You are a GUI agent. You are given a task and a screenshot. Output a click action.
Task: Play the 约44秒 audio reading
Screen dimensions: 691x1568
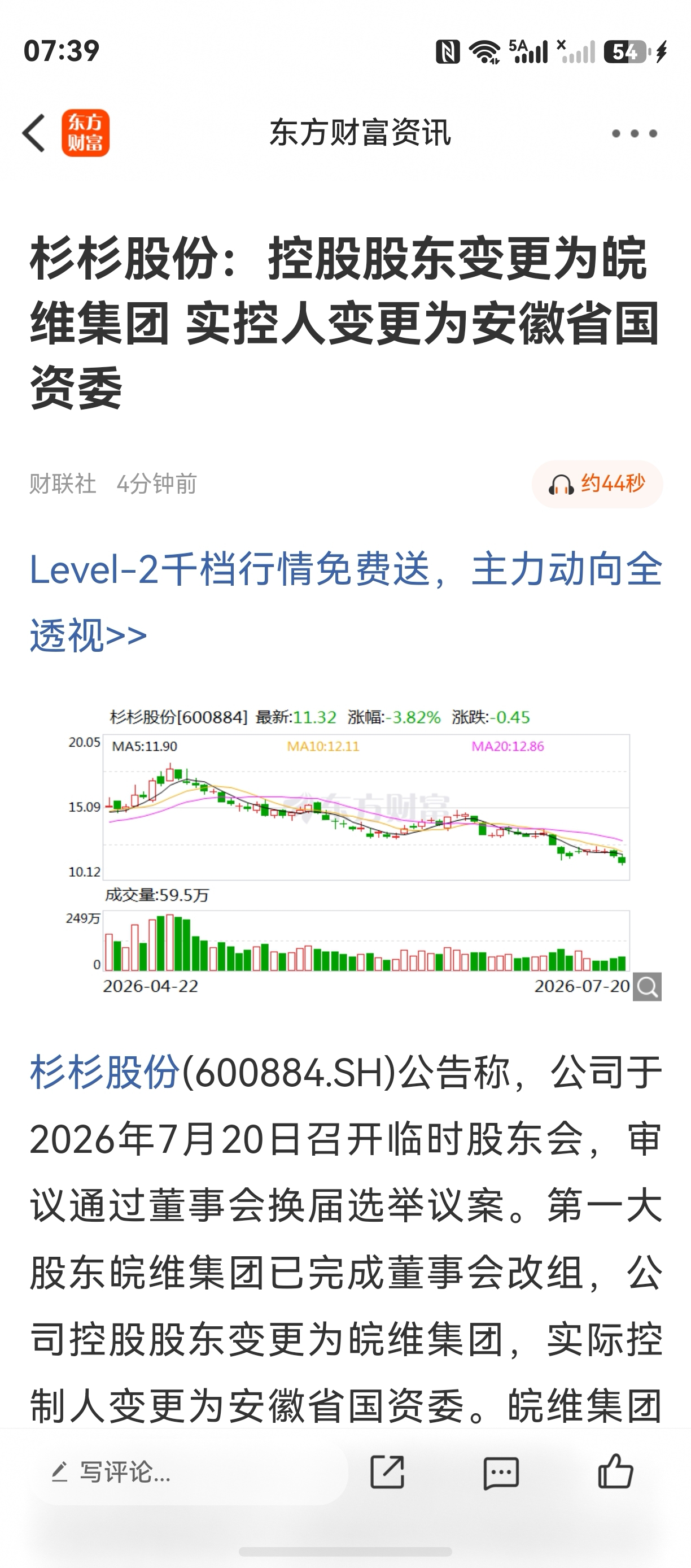[x=597, y=484]
